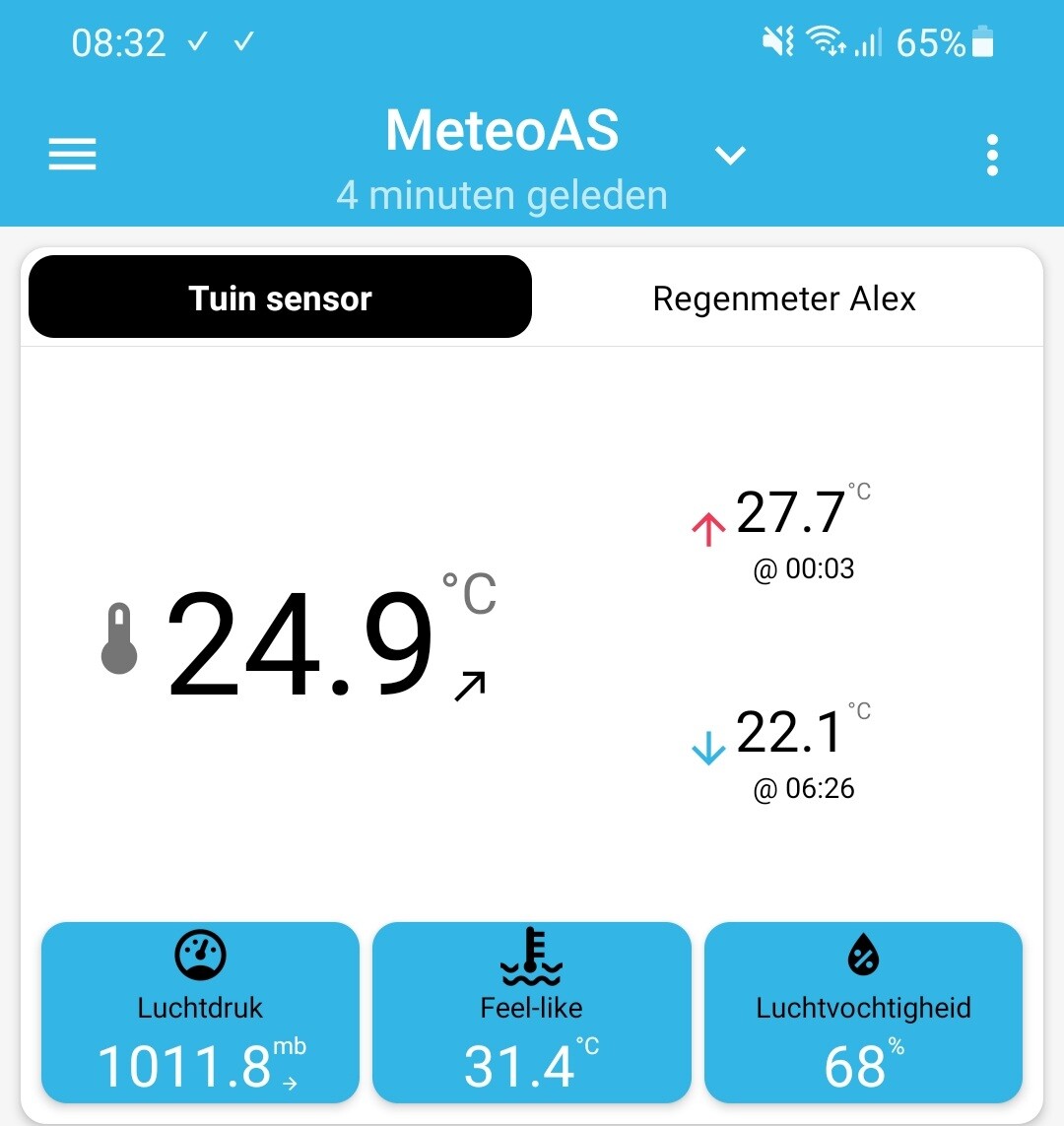Expand the MeteoAS station dropdown chevron
Viewport: 1064px width, 1126px height.
coord(730,155)
